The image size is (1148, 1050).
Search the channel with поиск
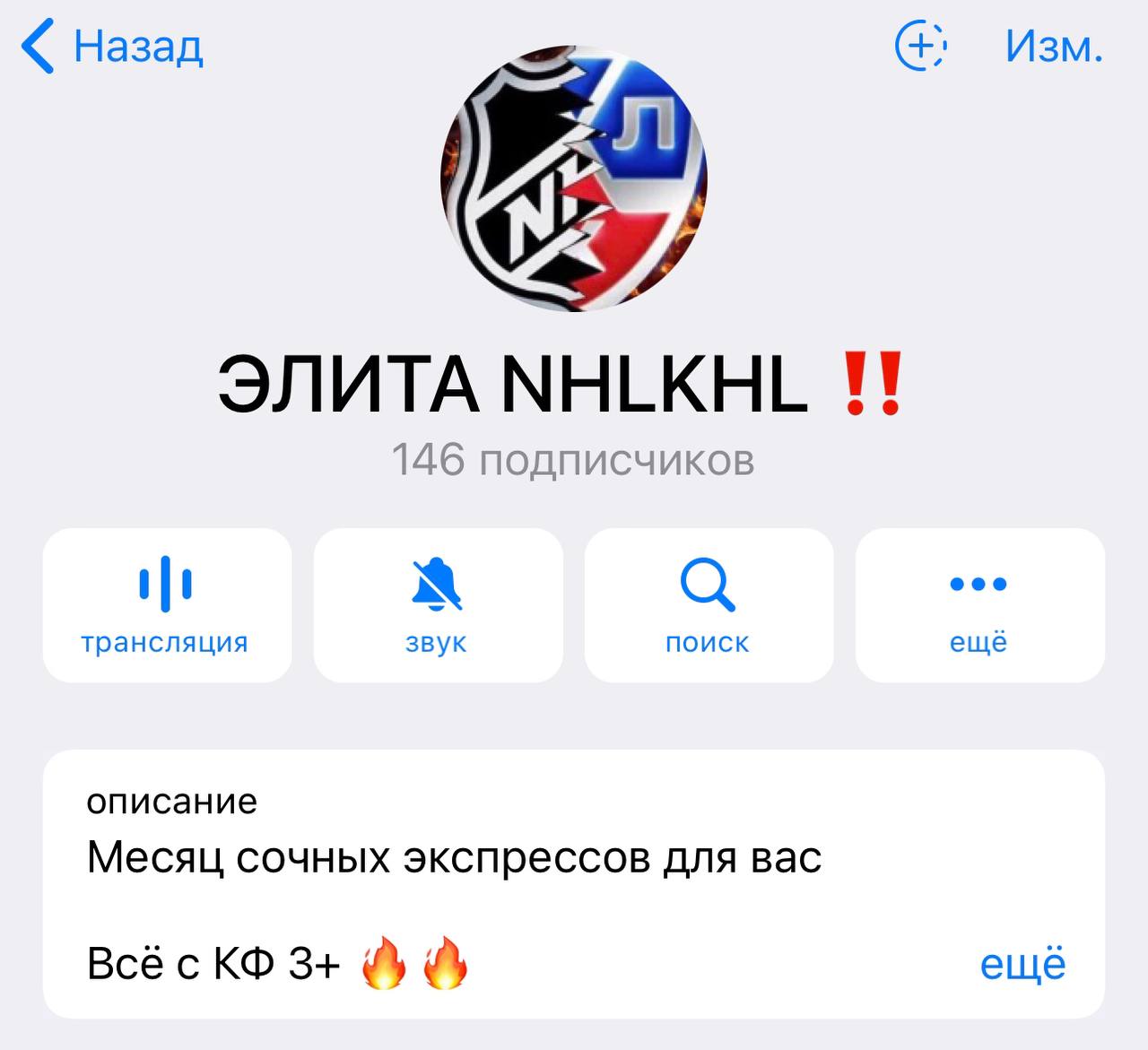709,605
